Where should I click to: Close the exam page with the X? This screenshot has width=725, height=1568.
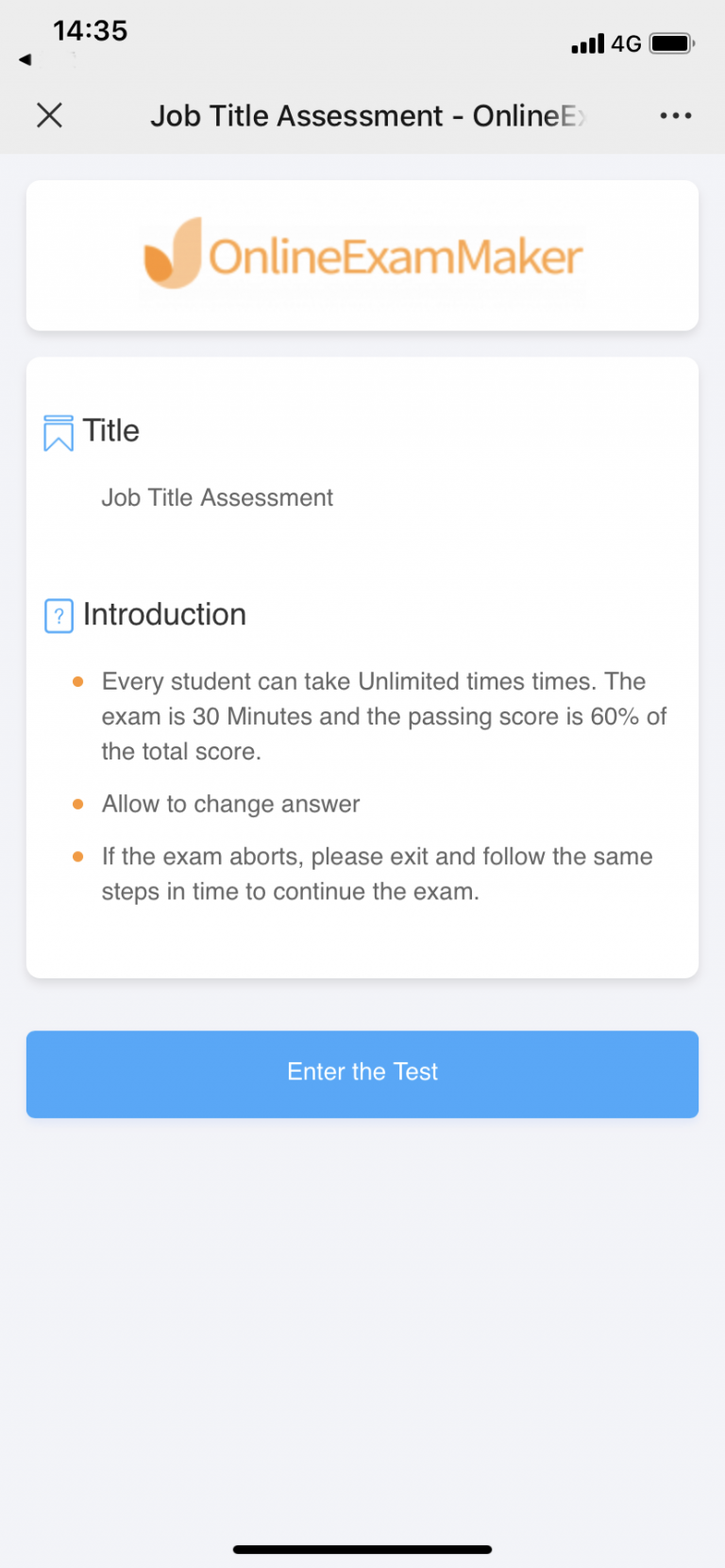tap(49, 115)
